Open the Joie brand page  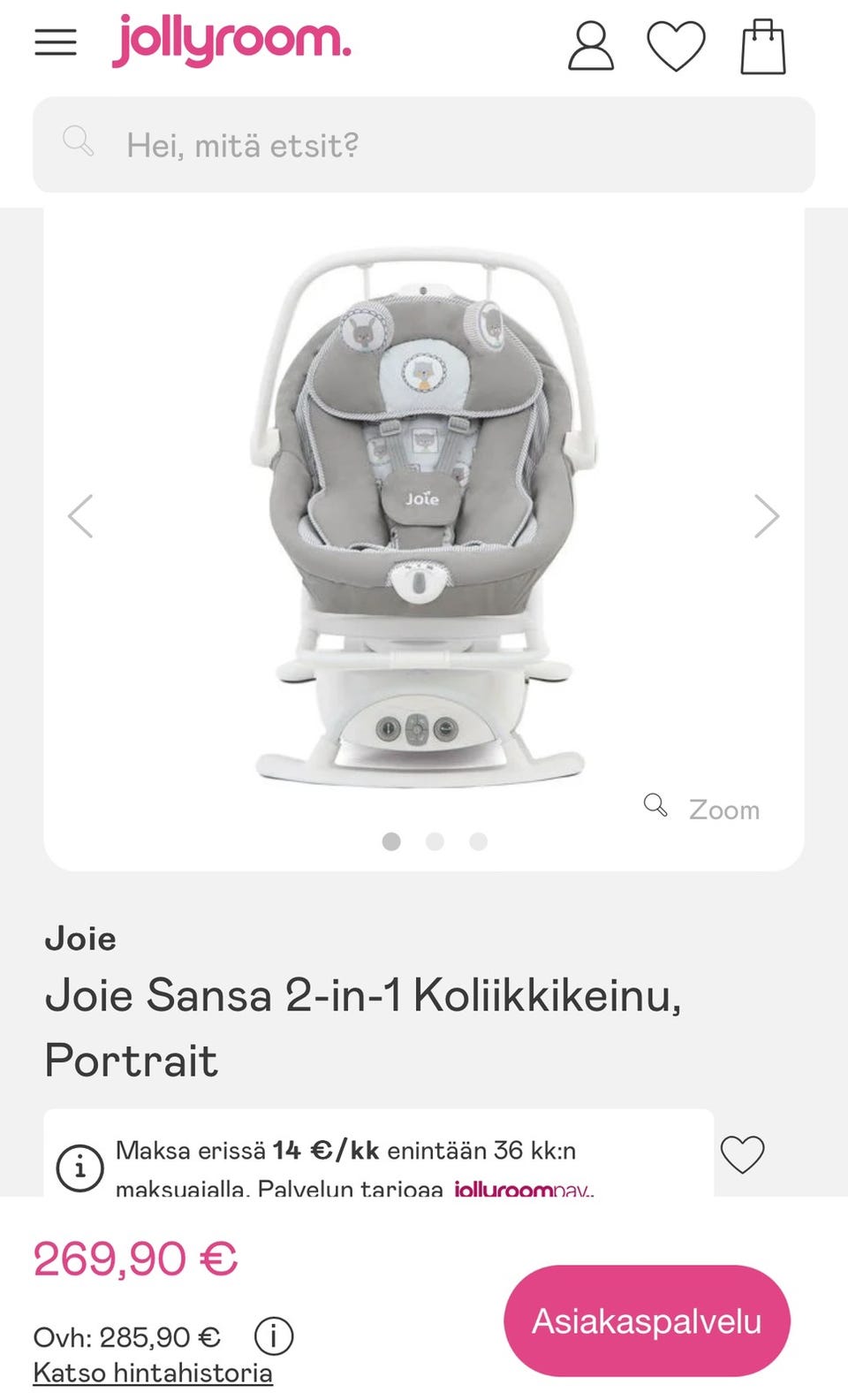tap(81, 940)
